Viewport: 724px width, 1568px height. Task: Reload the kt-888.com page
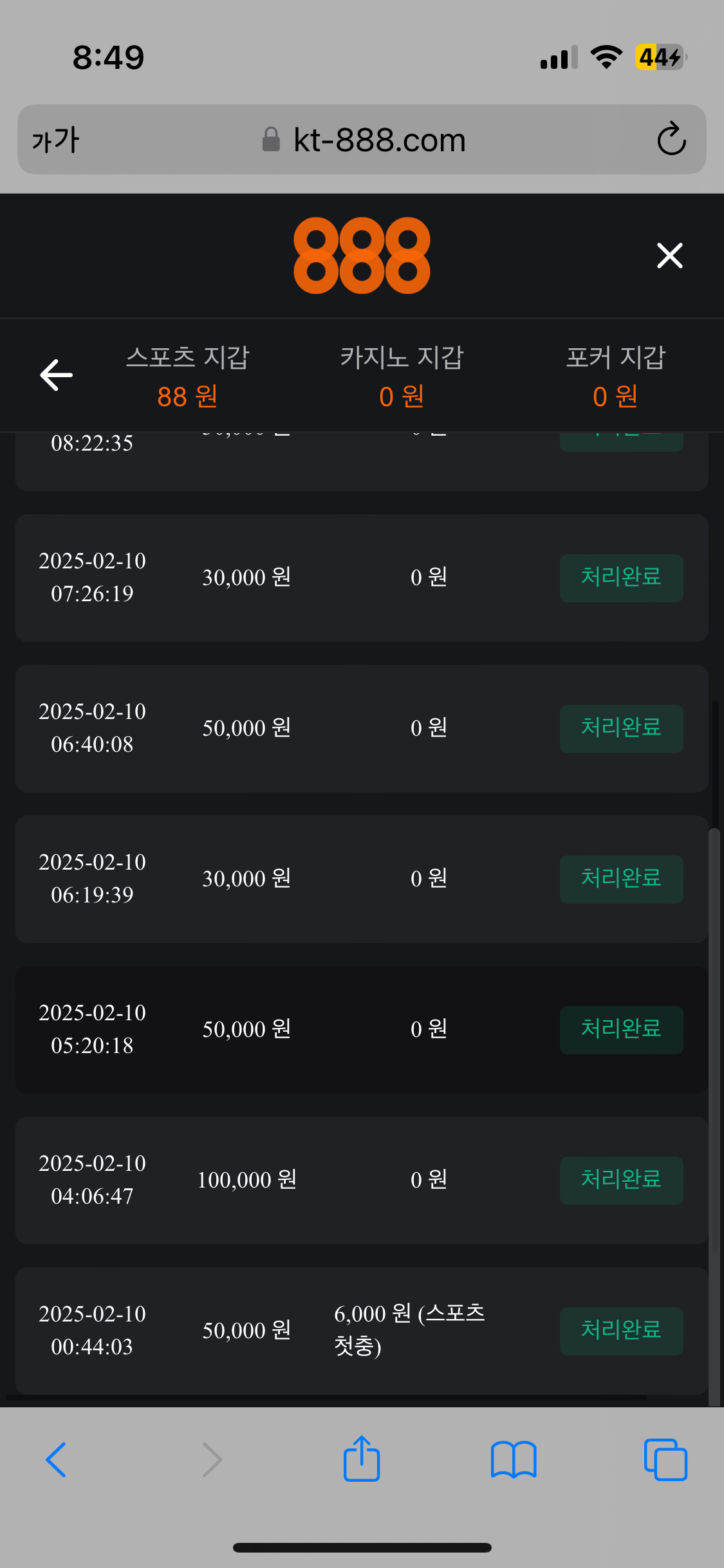671,139
